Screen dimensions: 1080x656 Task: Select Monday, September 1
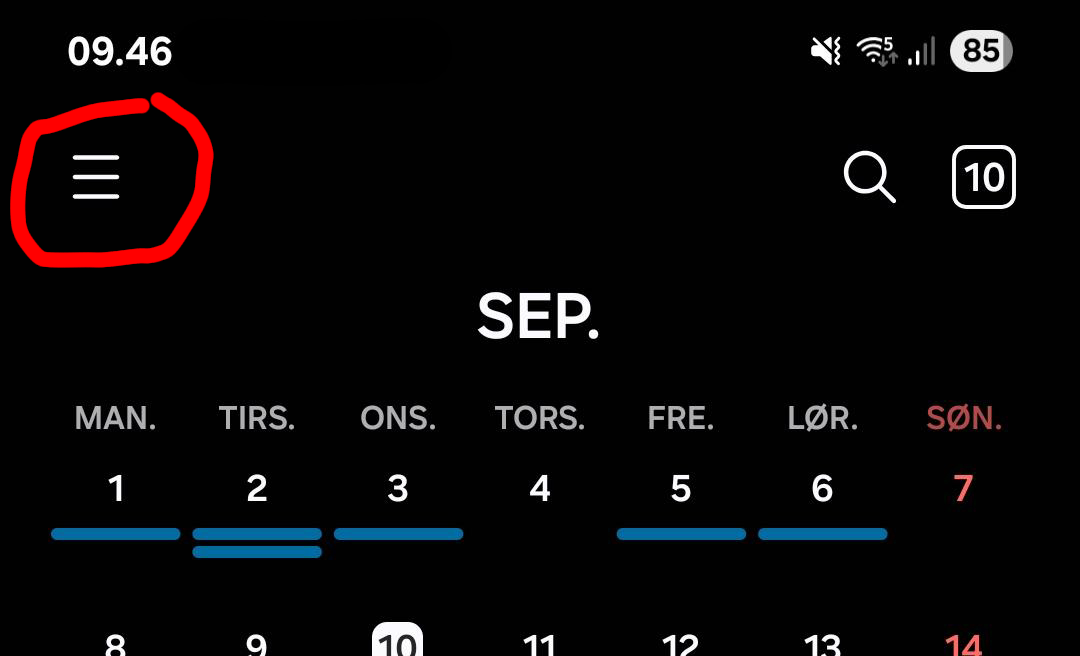(x=116, y=489)
